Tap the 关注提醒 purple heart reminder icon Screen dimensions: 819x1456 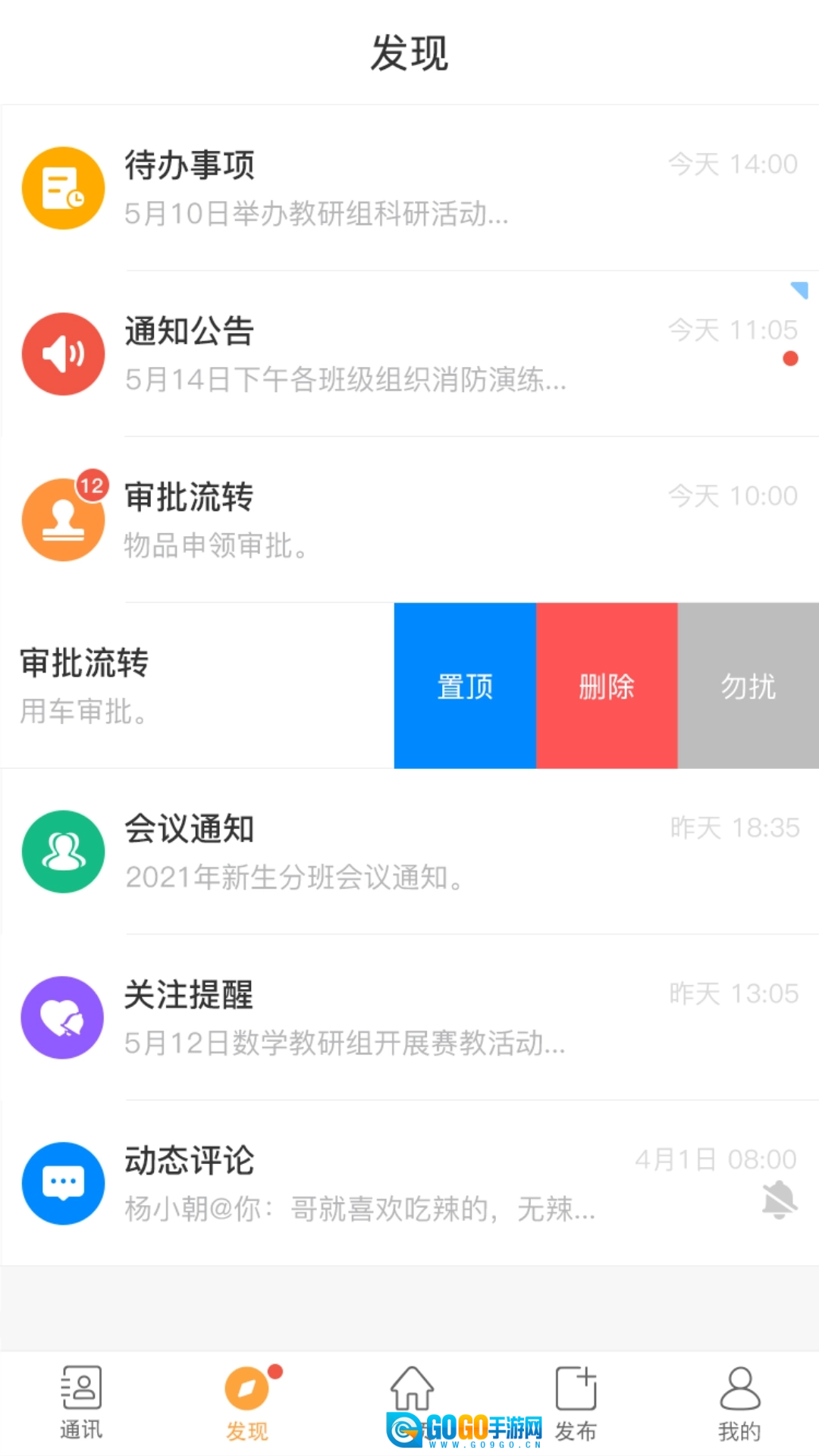click(x=63, y=1018)
